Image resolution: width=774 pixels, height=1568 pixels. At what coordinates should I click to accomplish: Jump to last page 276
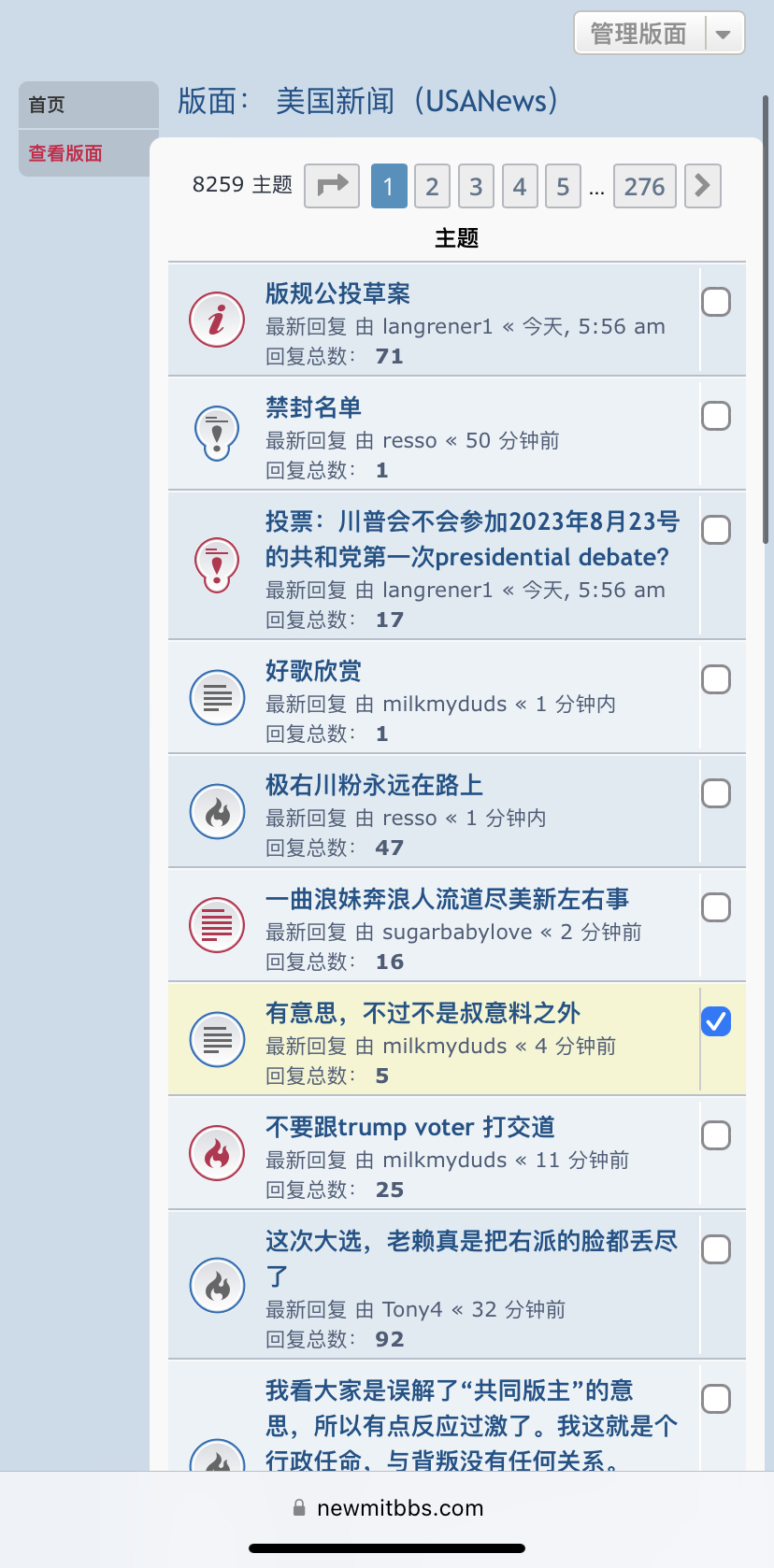pyautogui.click(x=645, y=186)
